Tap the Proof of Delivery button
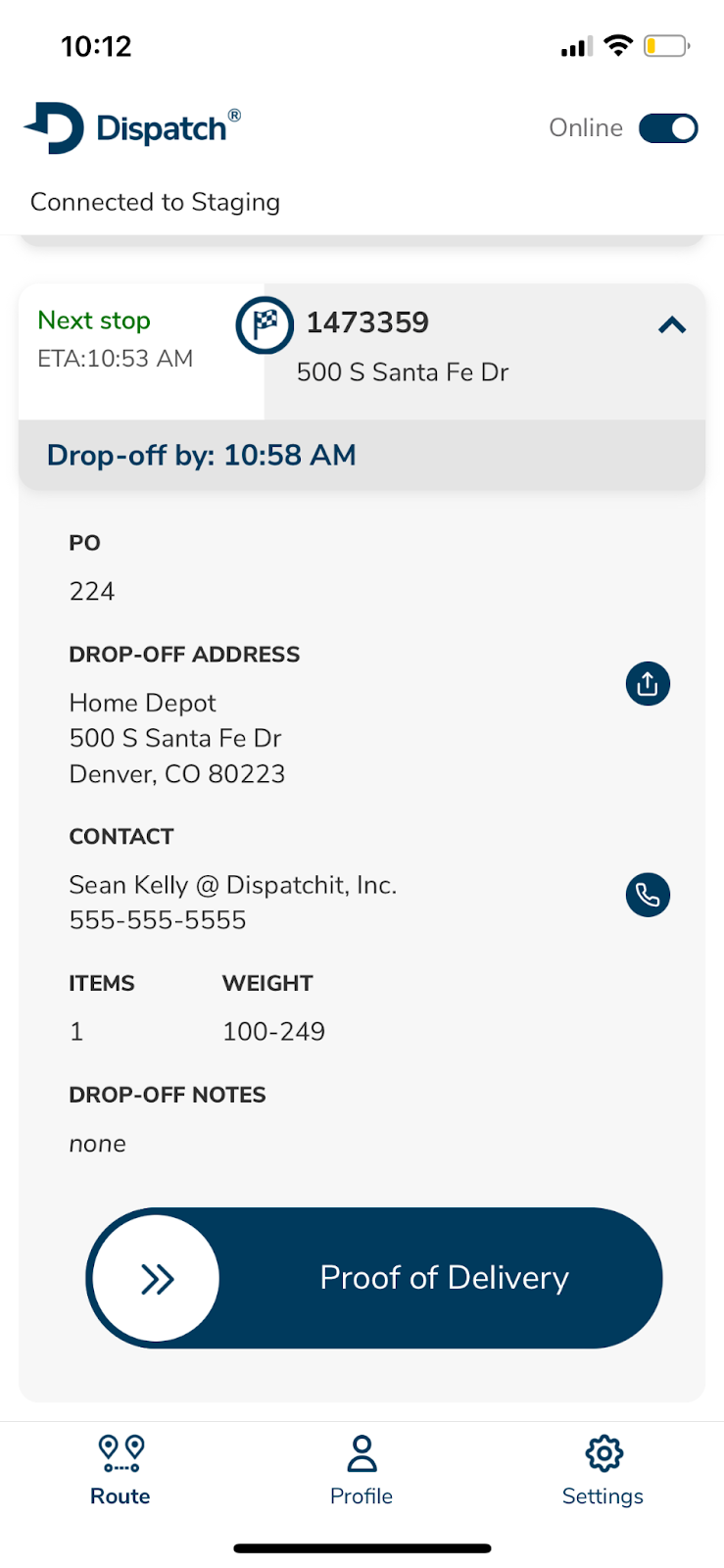The image size is (724, 1568). coord(374,1278)
